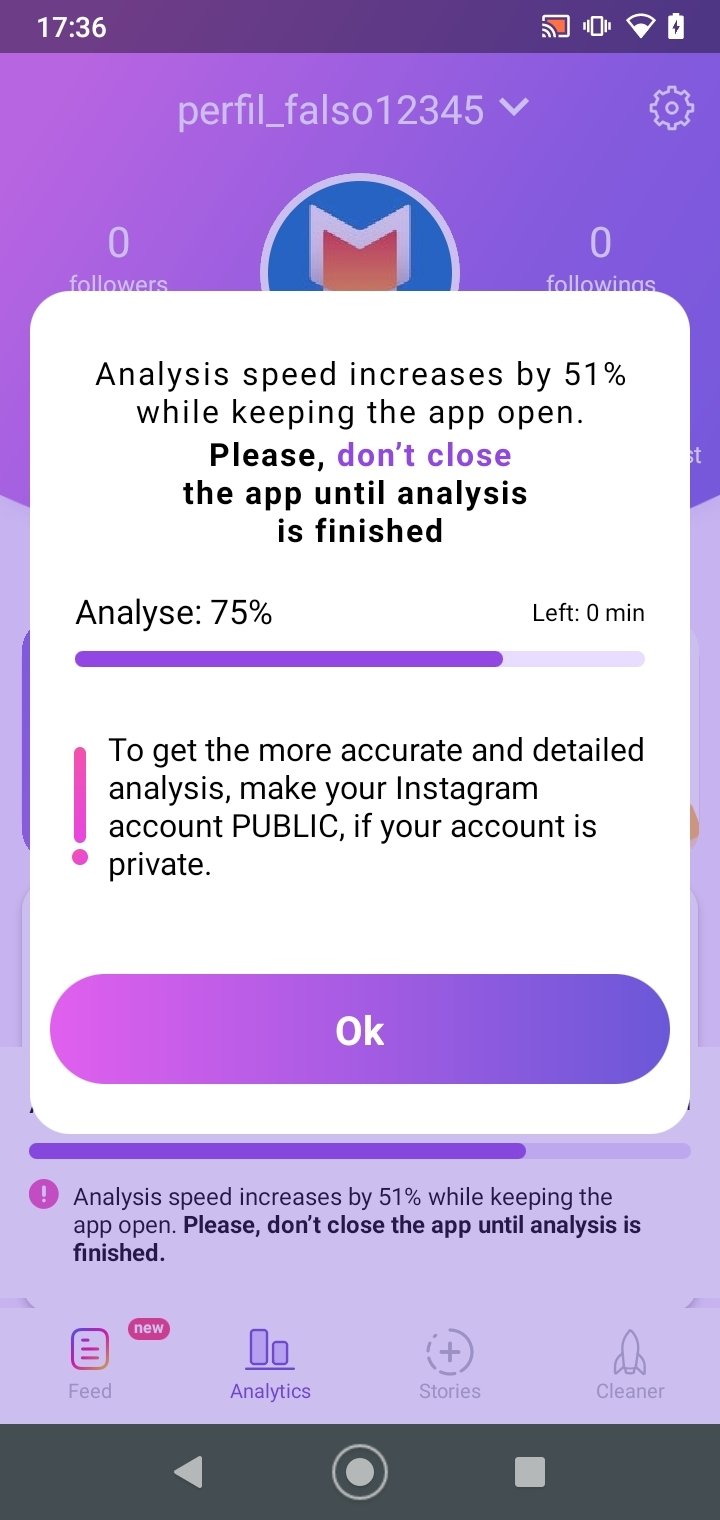Select the Analytics tab
Viewport: 720px width, 1520px height.
point(270,1363)
